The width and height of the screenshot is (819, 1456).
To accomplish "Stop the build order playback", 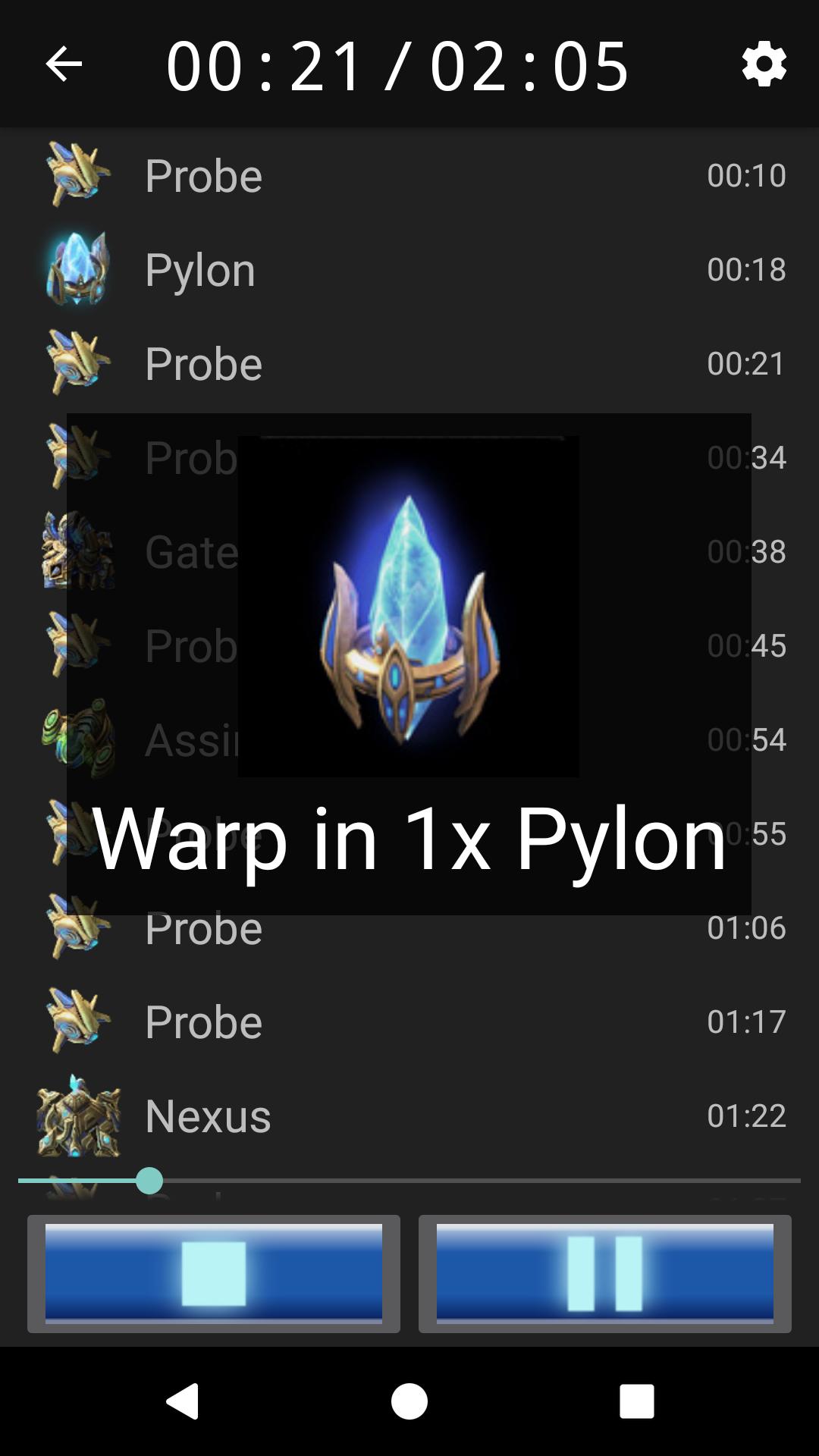I will click(x=214, y=1273).
